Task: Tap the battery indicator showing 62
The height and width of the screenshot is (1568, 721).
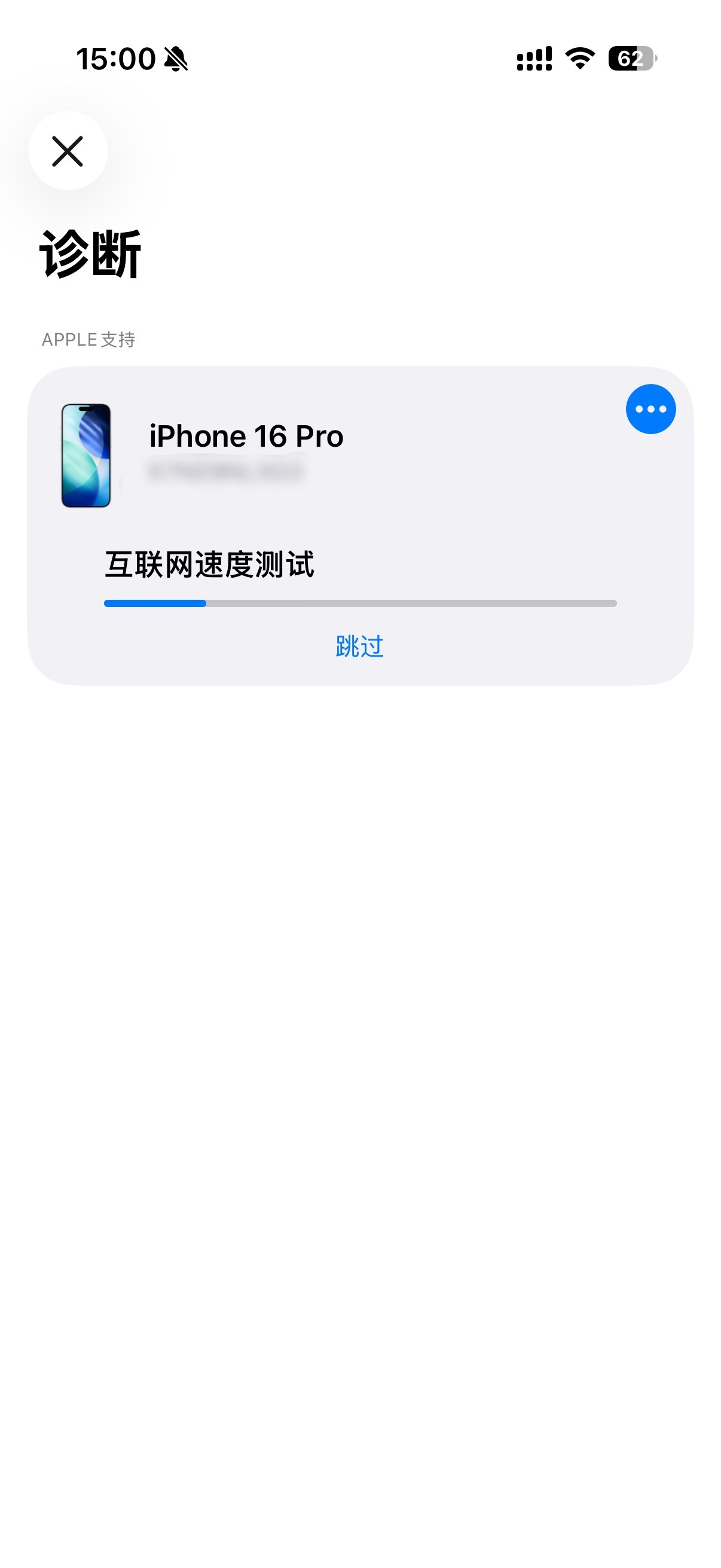Action: (630, 58)
